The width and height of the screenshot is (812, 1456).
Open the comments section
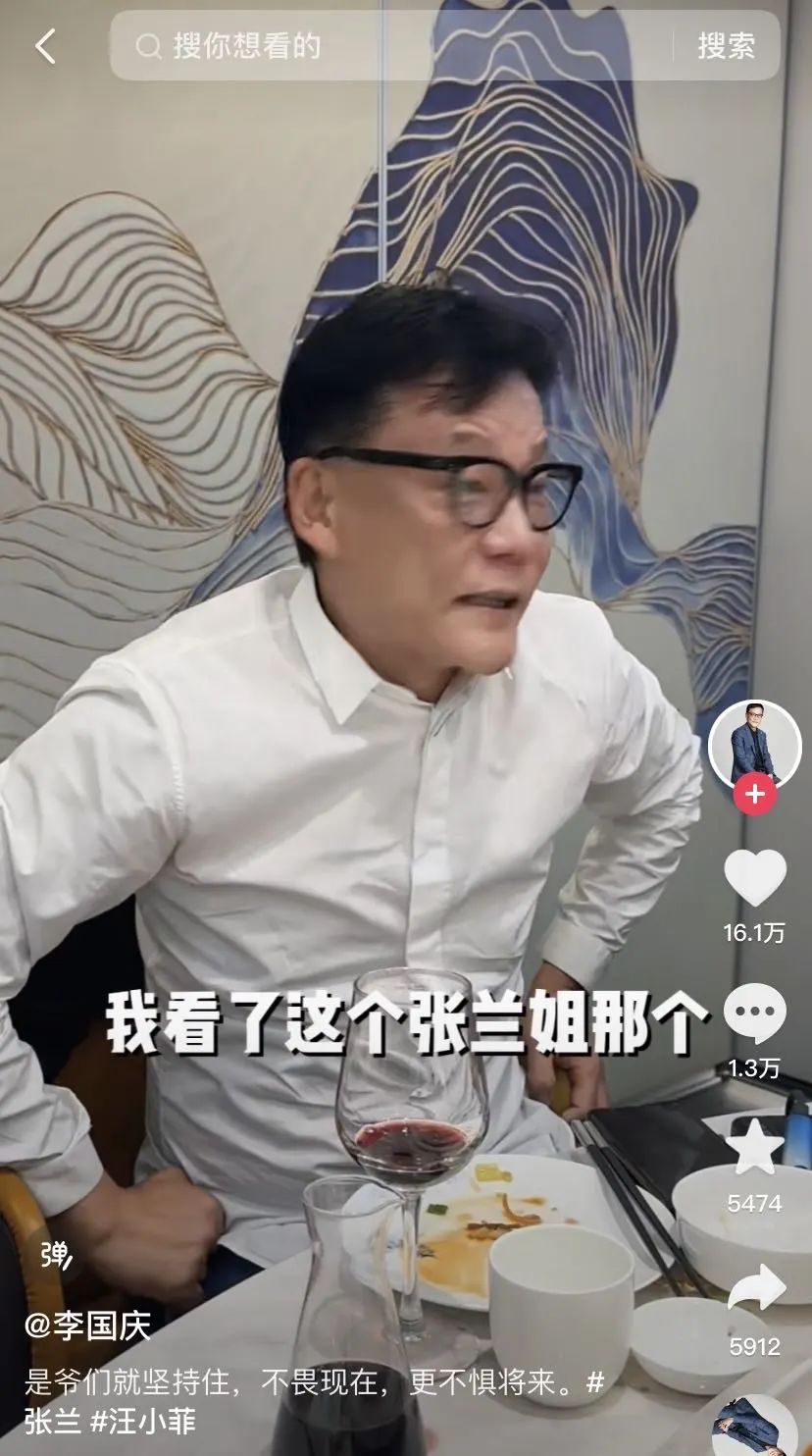coord(754,1014)
